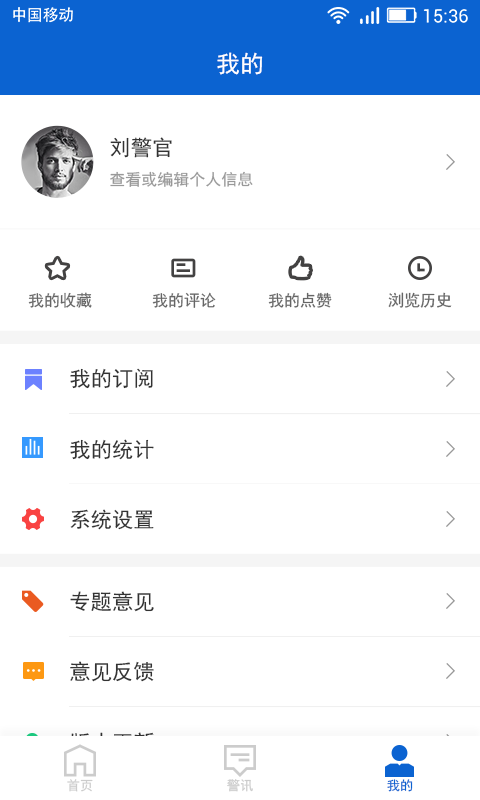Open 我的评论 comments
This screenshot has height=800, width=480.
point(183,283)
